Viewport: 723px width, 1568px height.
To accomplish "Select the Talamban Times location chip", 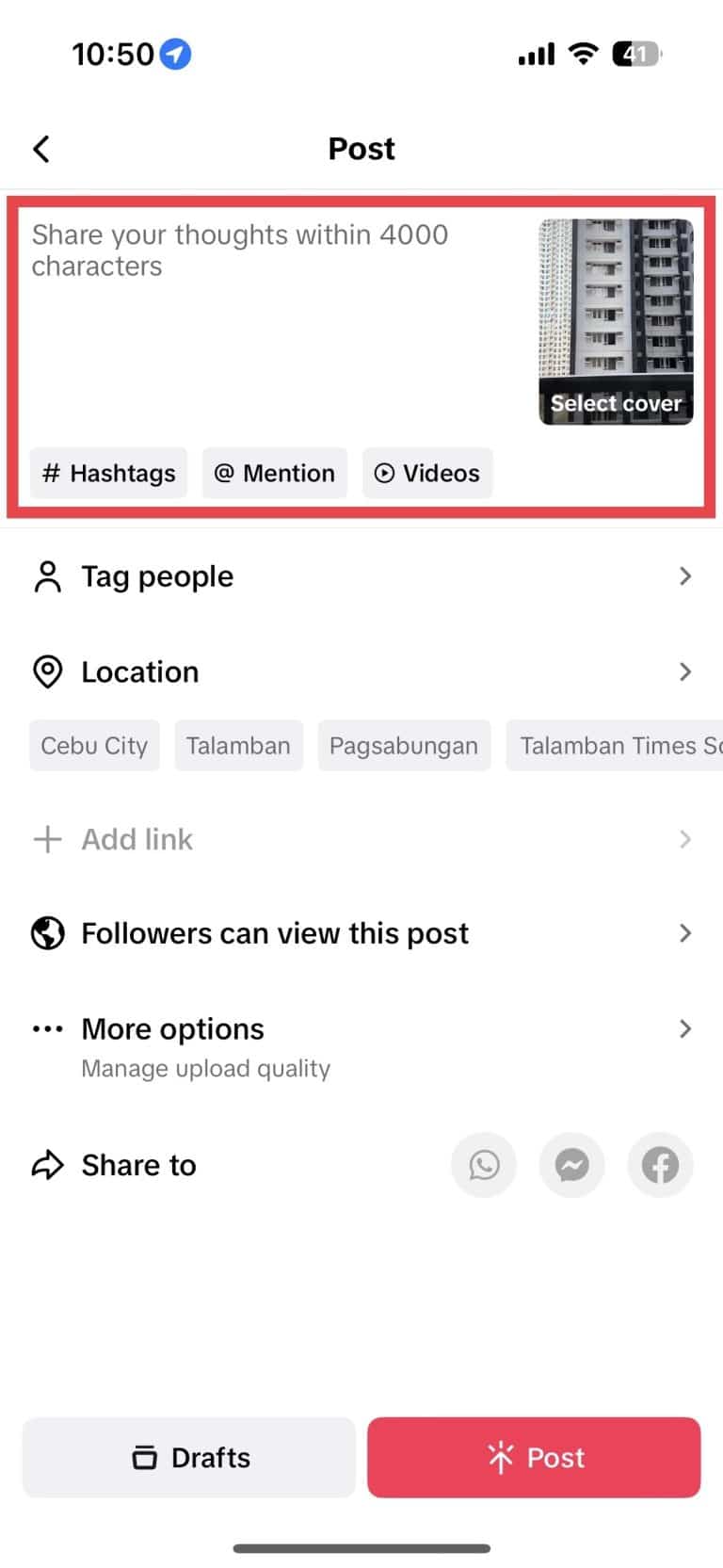I will tap(617, 746).
